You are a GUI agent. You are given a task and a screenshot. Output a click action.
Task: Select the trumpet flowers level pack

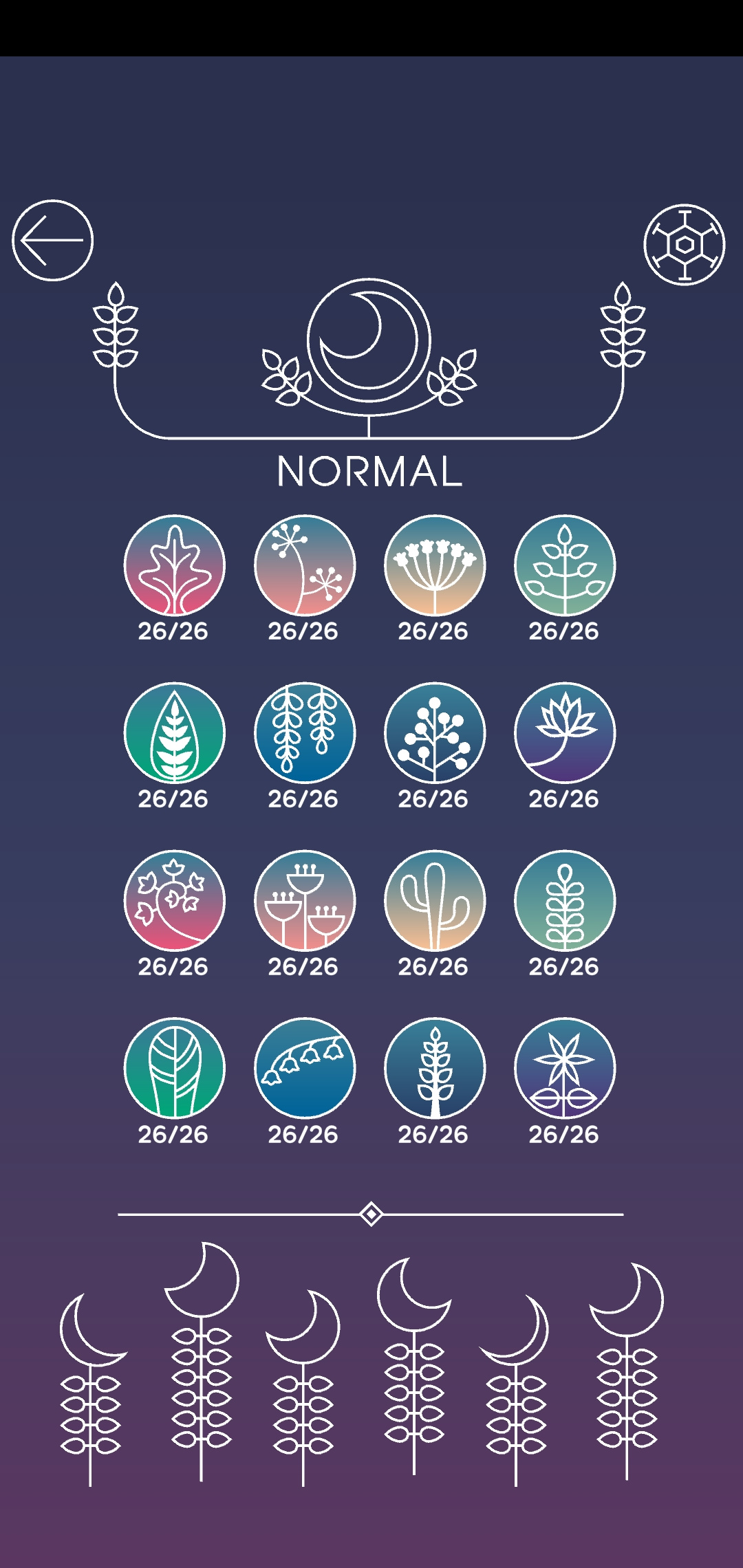coord(305,901)
